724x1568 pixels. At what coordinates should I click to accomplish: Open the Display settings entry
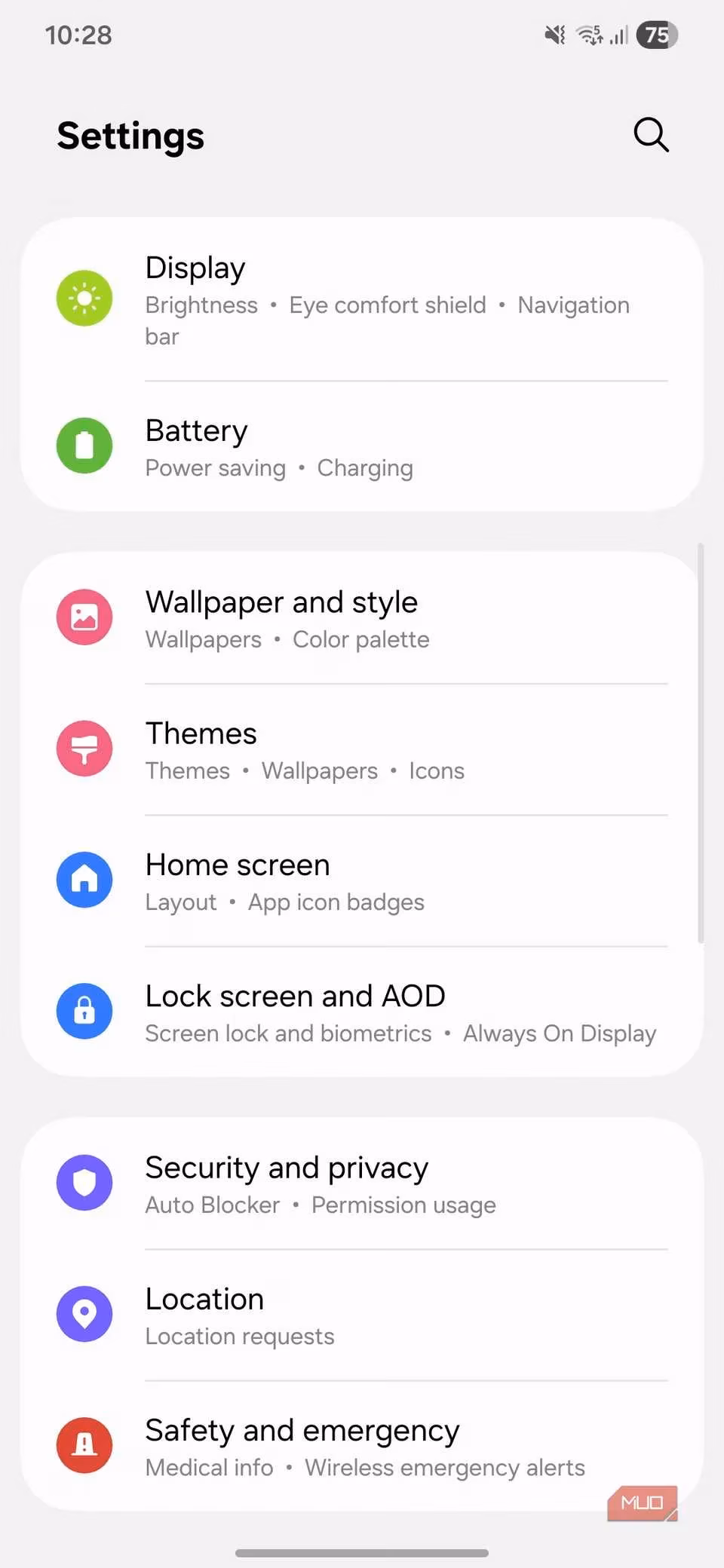195,268
